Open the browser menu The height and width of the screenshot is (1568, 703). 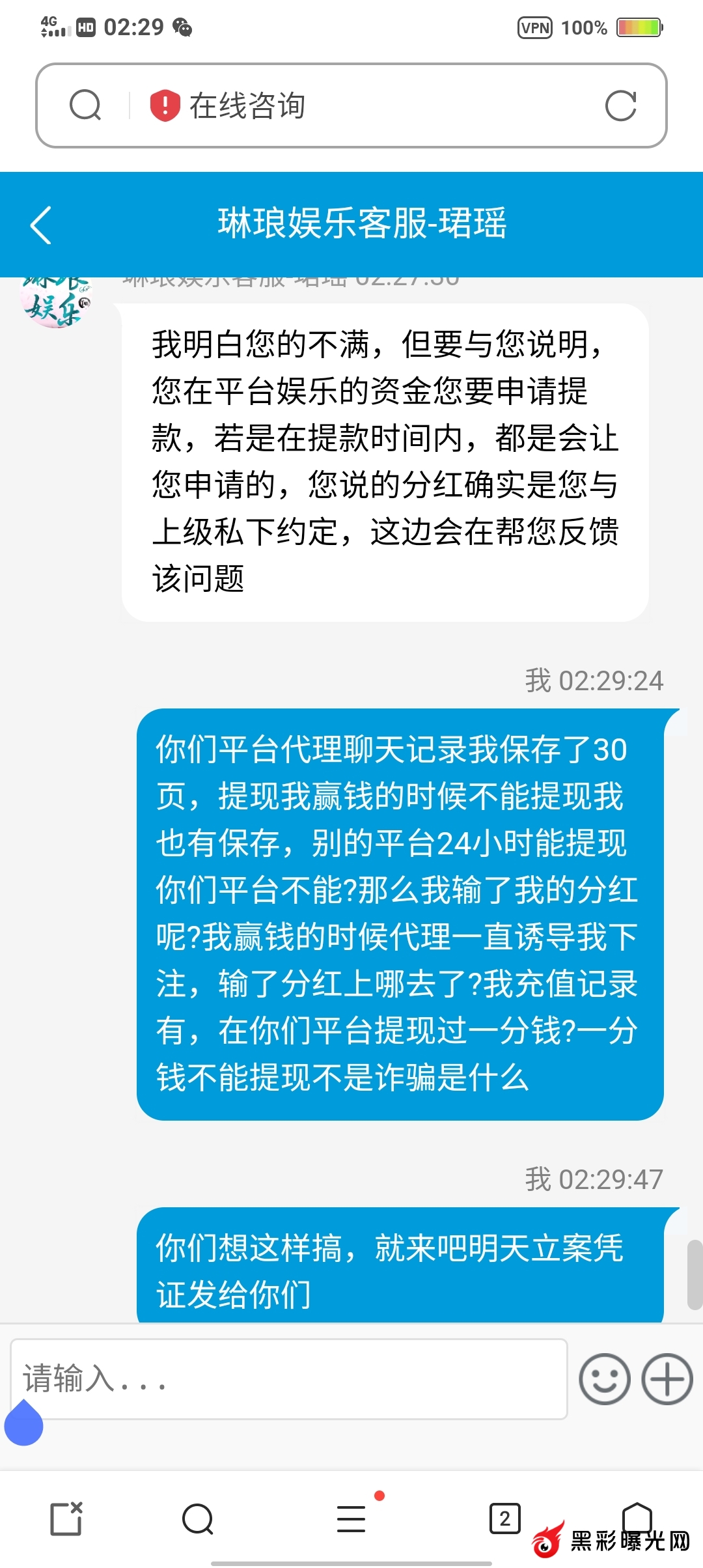point(351,1519)
